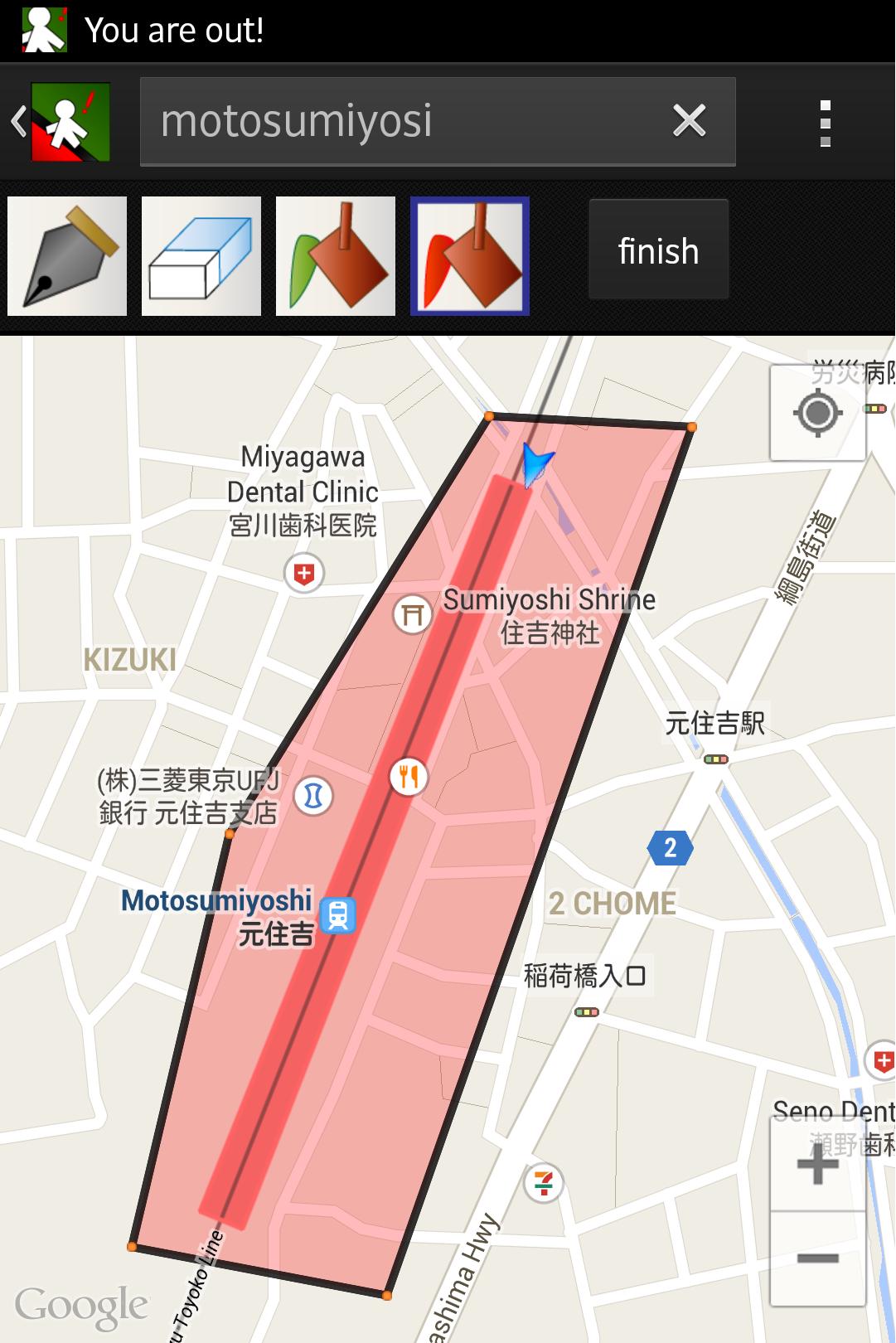Tap the Miyagawa Dental Clinic marker

click(x=304, y=573)
